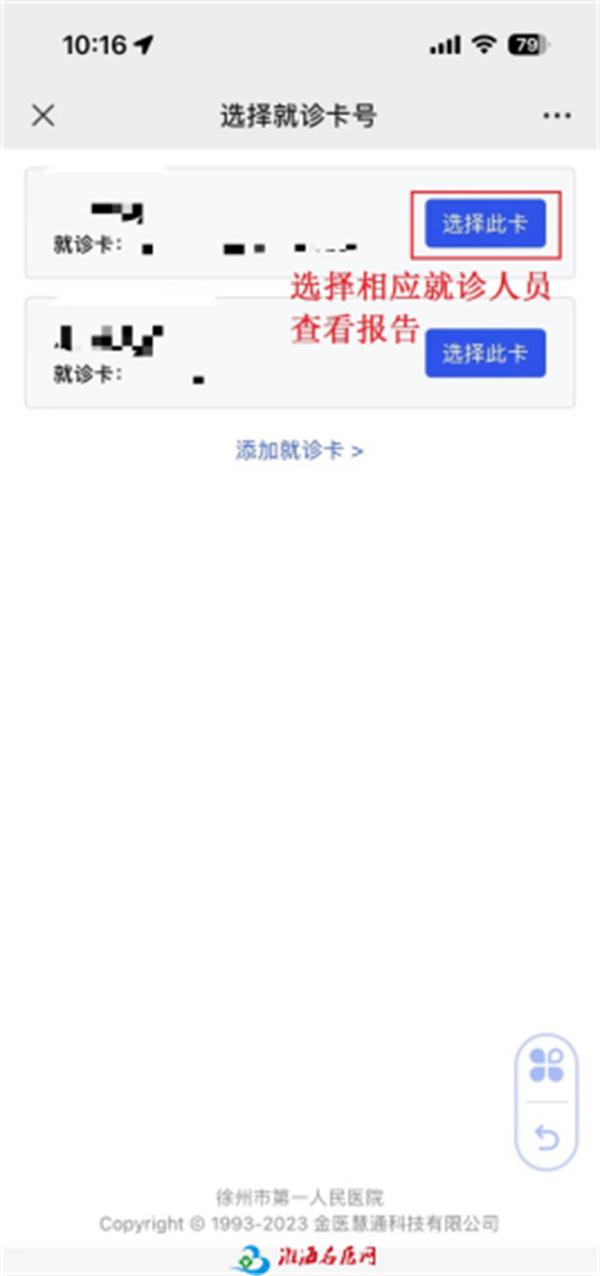Tap 选择此卡 on the un-outlined second card
Image resolution: width=600 pixels, height=1276 pixels.
(x=485, y=353)
